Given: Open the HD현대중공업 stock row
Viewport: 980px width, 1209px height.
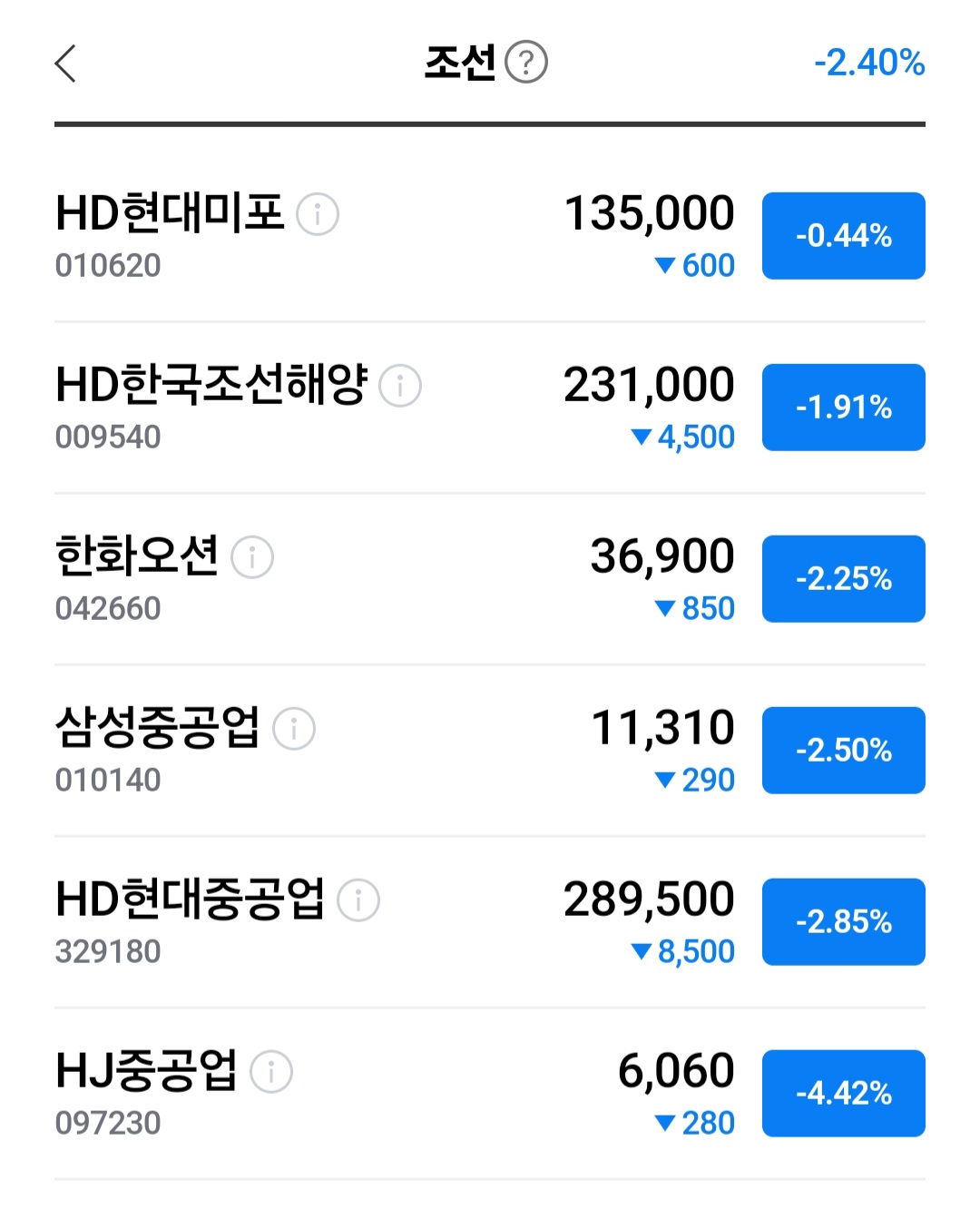Looking at the screenshot, I should pos(490,922).
